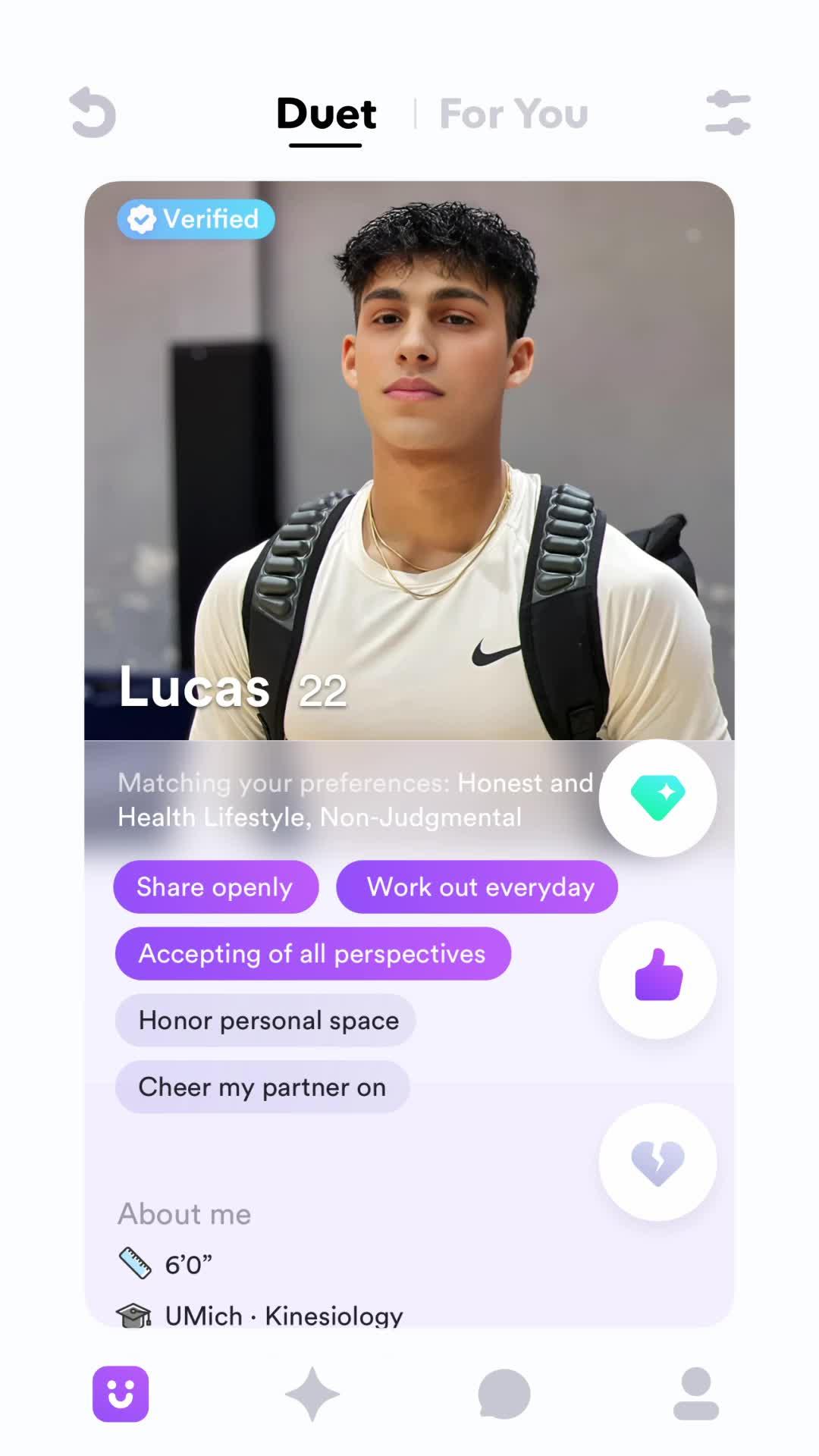Tap the back arrow at top left

91,114
